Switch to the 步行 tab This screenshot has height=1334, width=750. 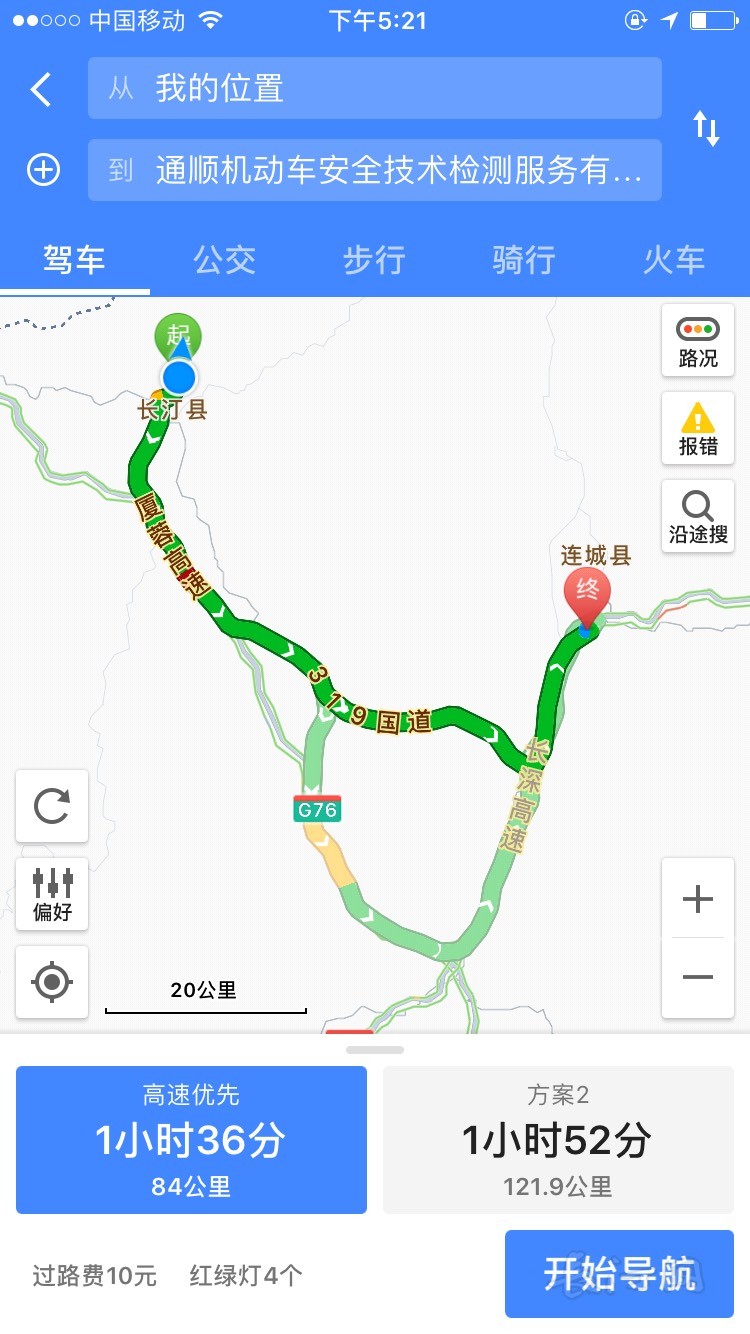[x=374, y=260]
